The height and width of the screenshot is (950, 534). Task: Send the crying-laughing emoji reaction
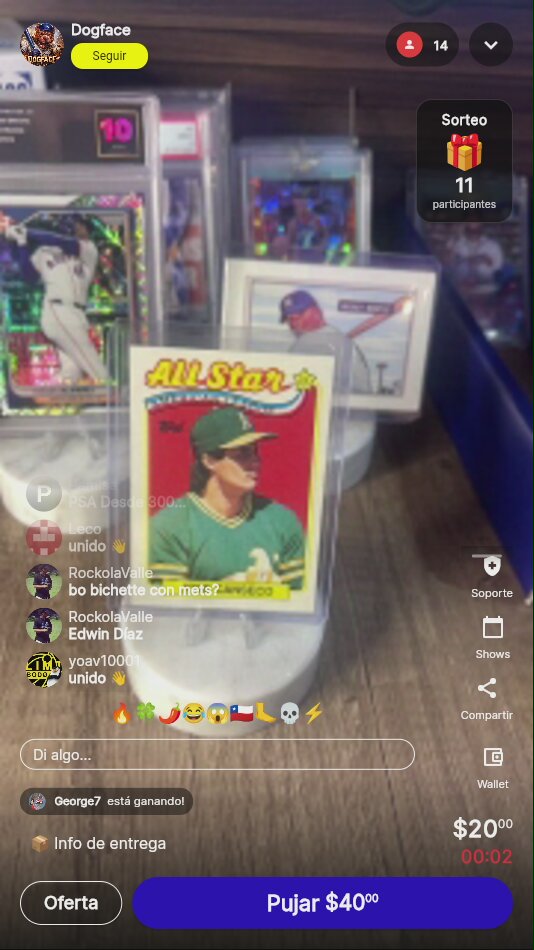point(193,713)
